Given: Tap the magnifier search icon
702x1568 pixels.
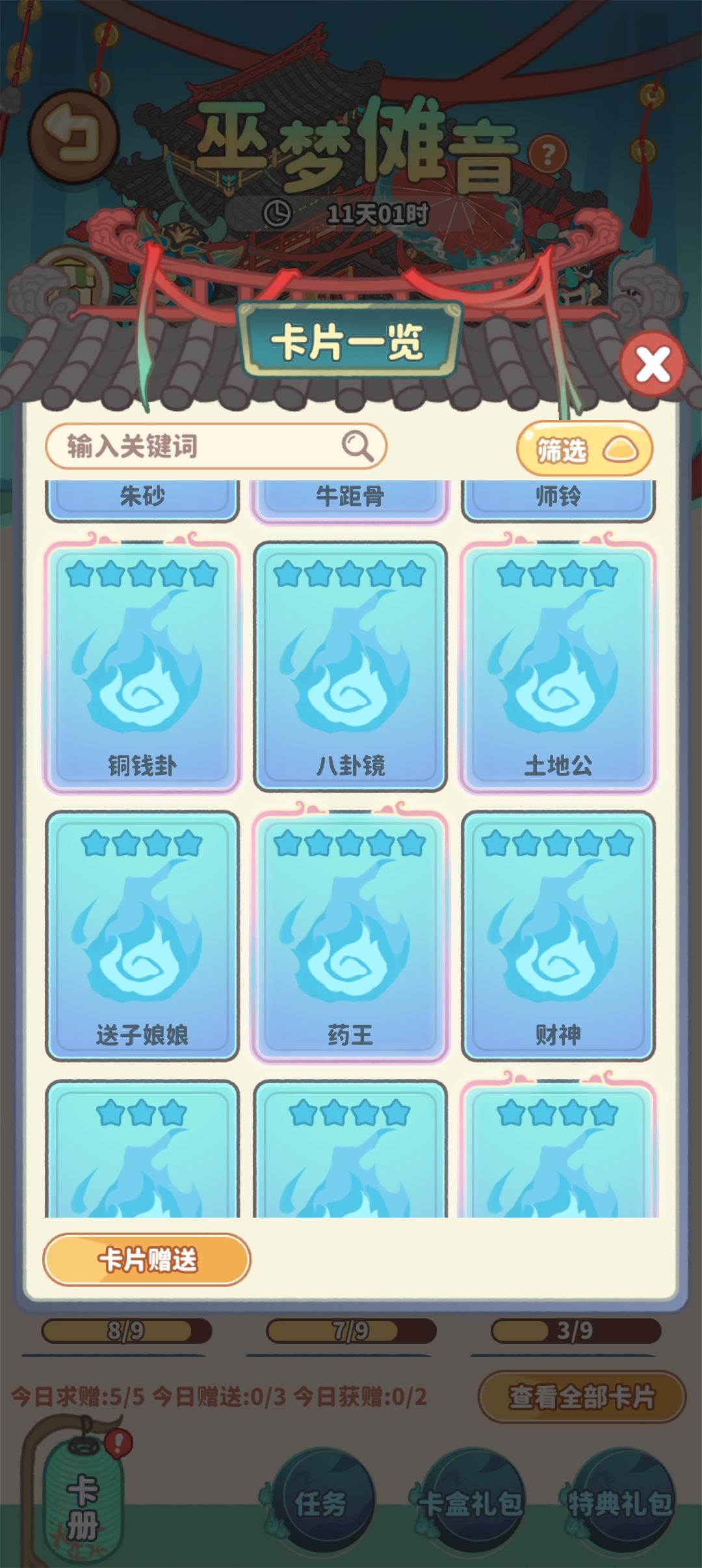Looking at the screenshot, I should click(357, 447).
